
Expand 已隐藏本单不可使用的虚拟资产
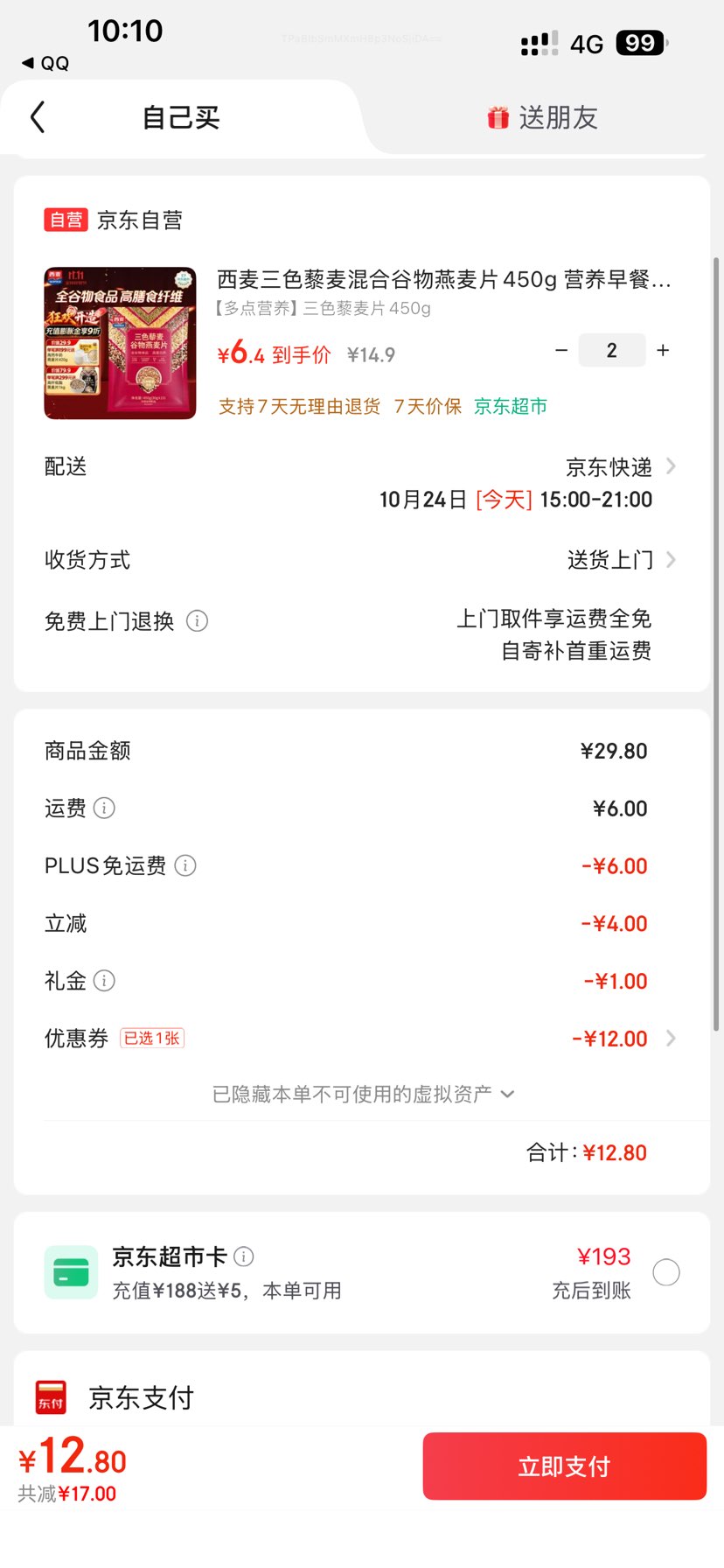[362, 1095]
